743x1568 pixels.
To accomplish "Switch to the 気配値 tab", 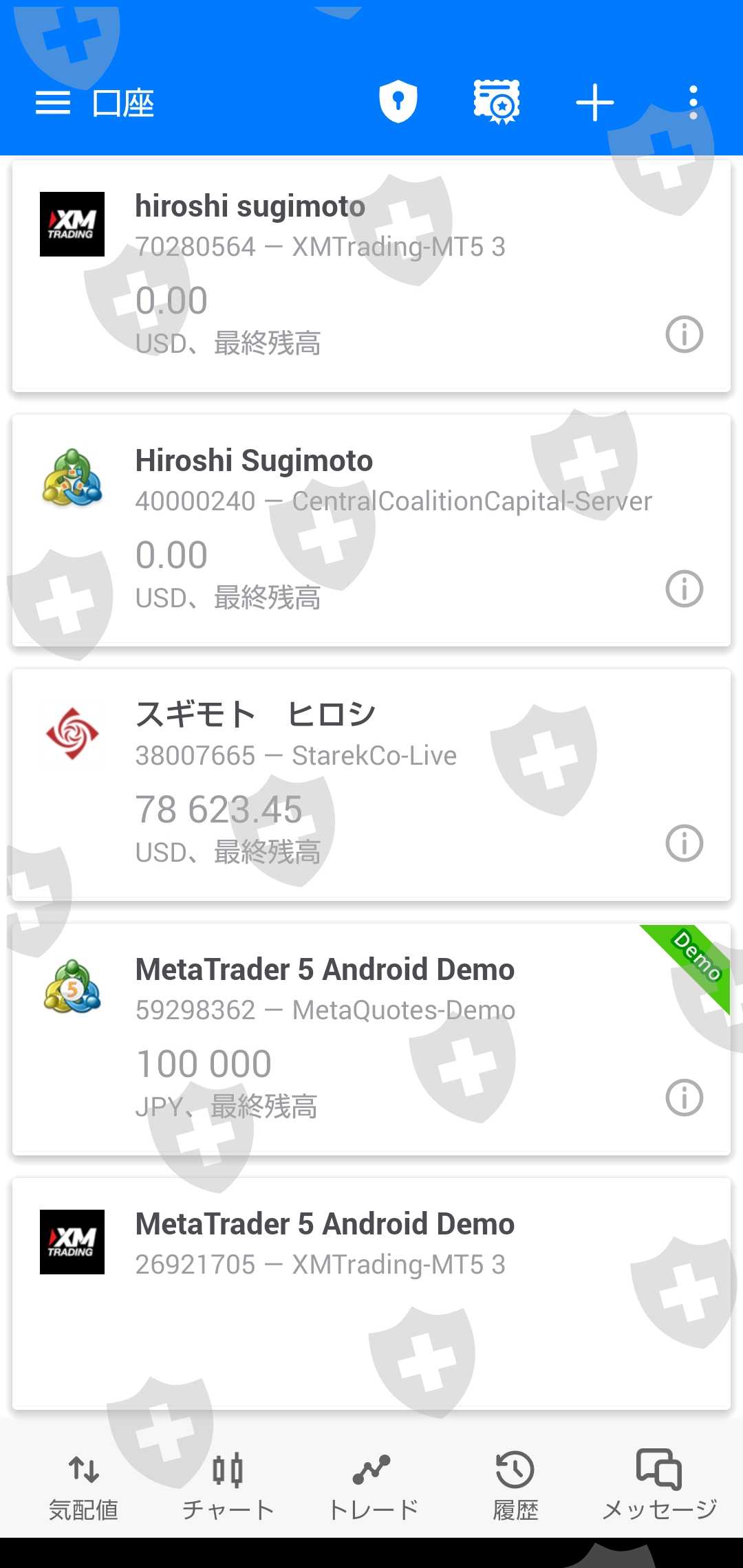I will [x=83, y=1484].
